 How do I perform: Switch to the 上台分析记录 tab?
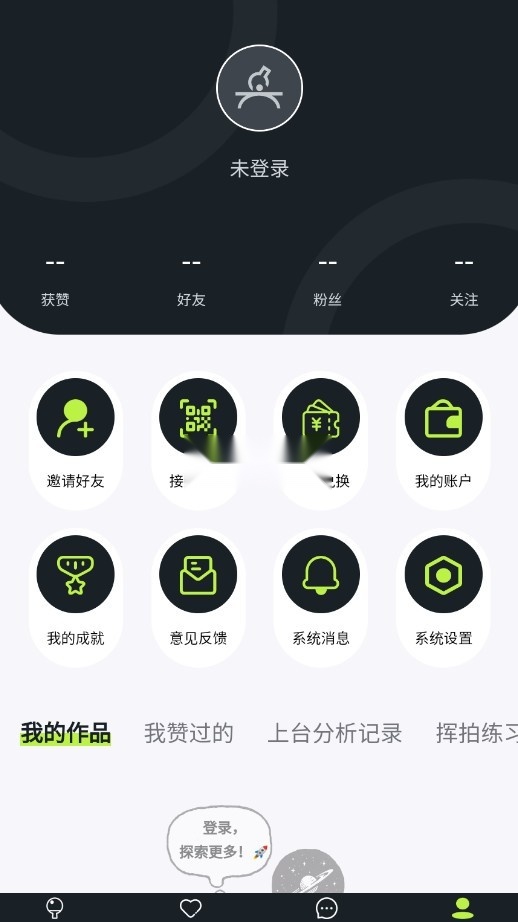pyautogui.click(x=335, y=733)
